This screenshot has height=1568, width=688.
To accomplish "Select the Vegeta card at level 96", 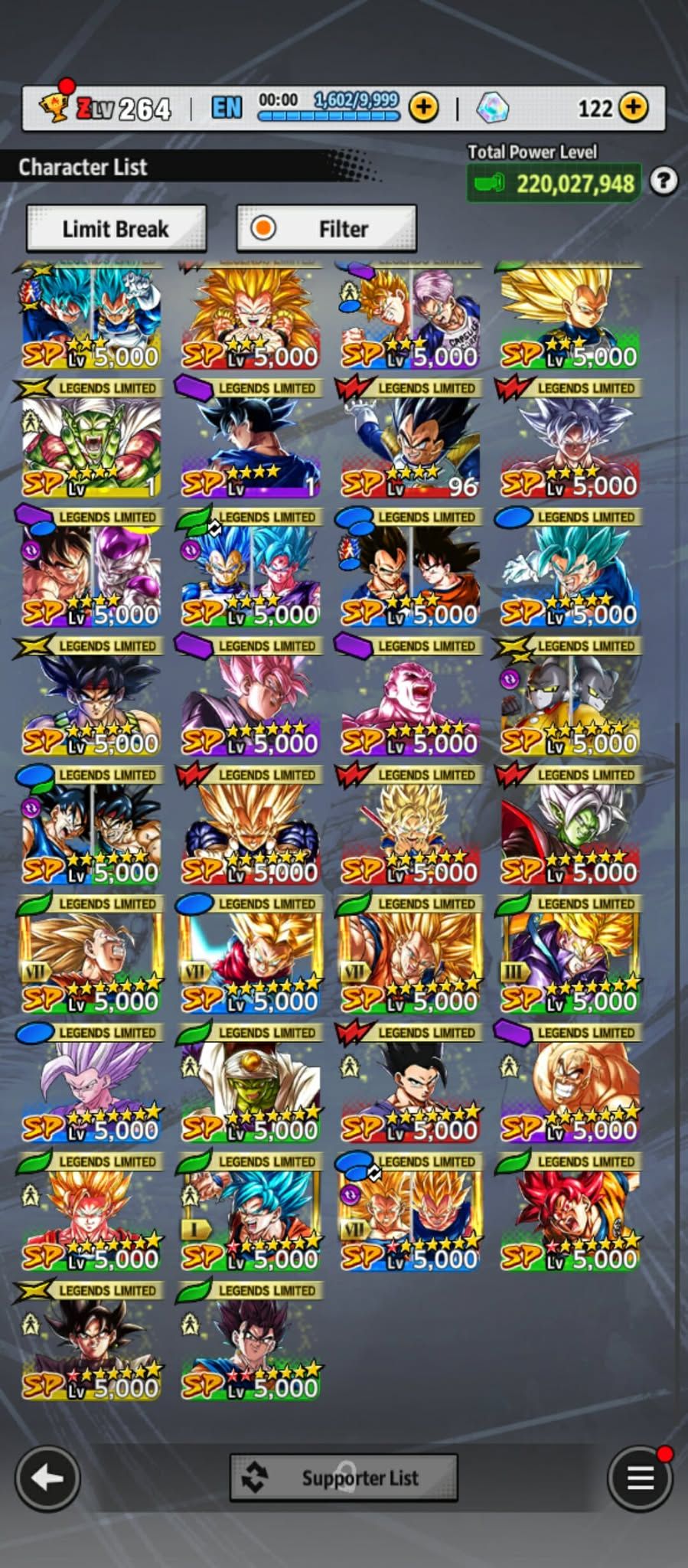I will (x=410, y=444).
